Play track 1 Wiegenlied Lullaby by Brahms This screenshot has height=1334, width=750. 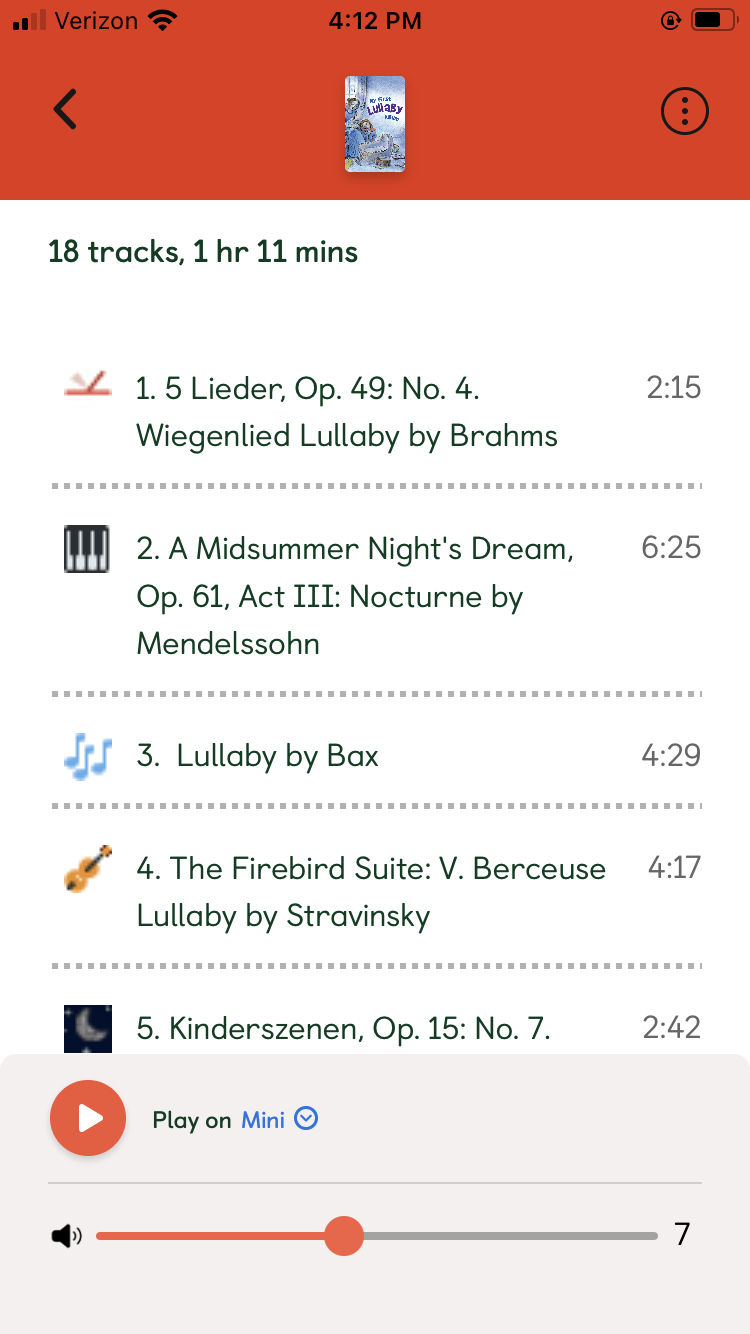tap(375, 411)
